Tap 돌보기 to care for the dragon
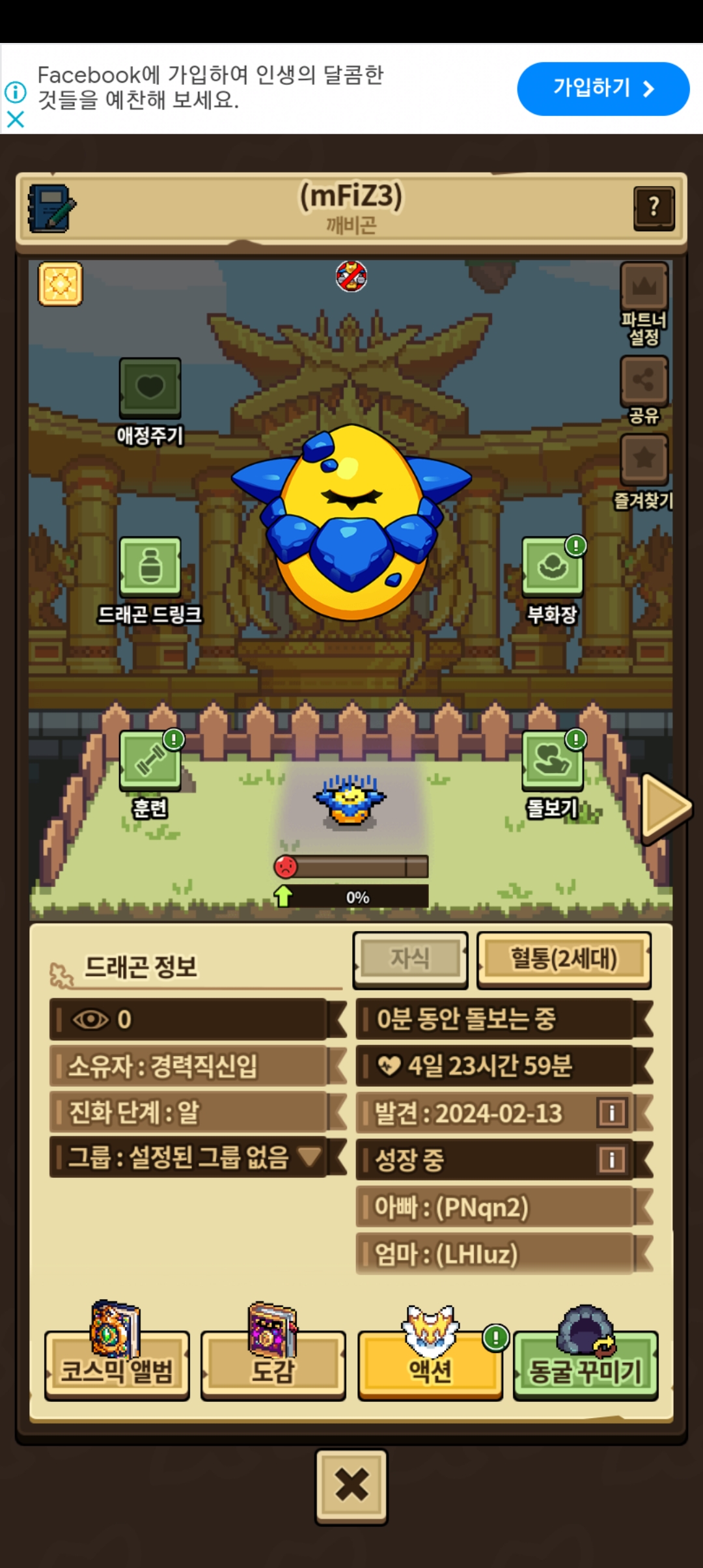703x1568 pixels. (x=552, y=775)
